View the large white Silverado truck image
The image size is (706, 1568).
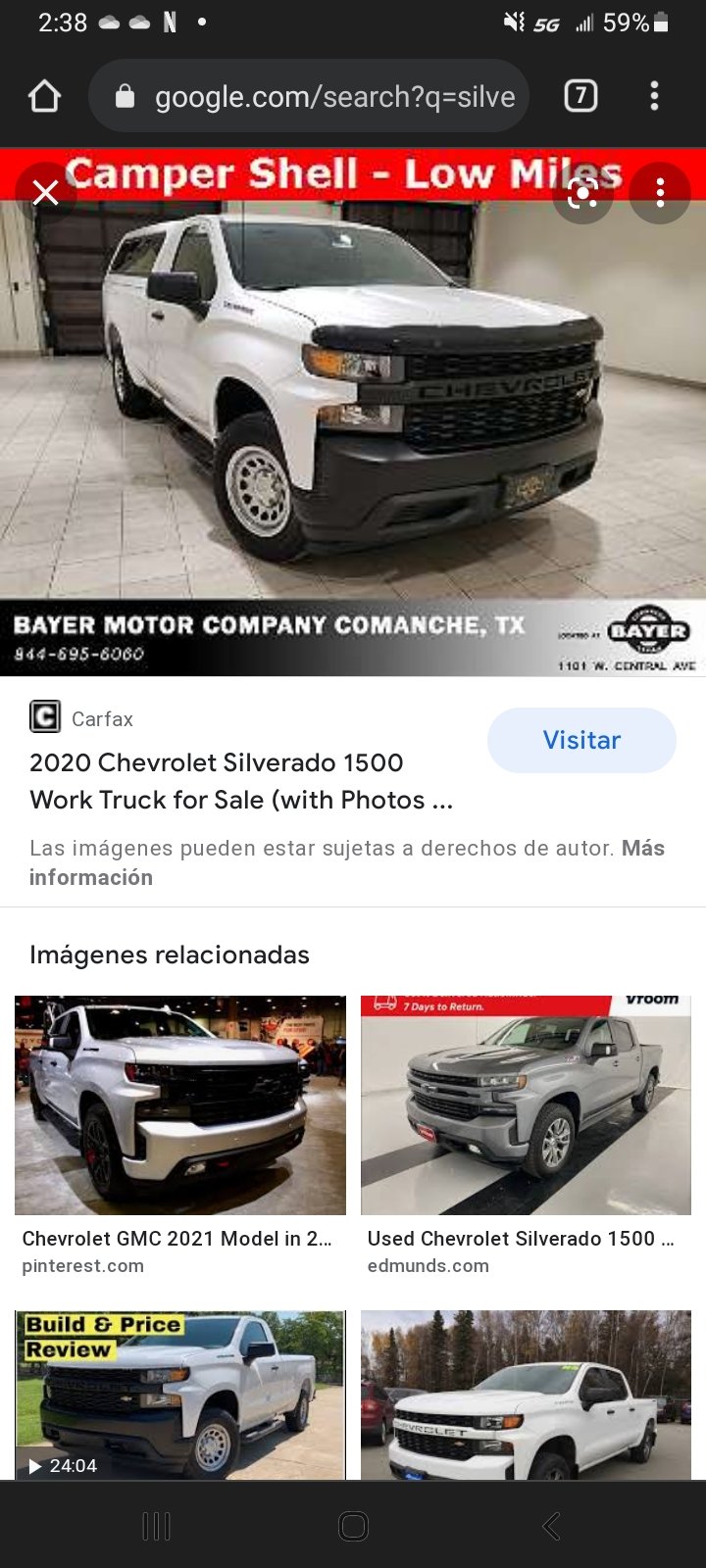(353, 402)
